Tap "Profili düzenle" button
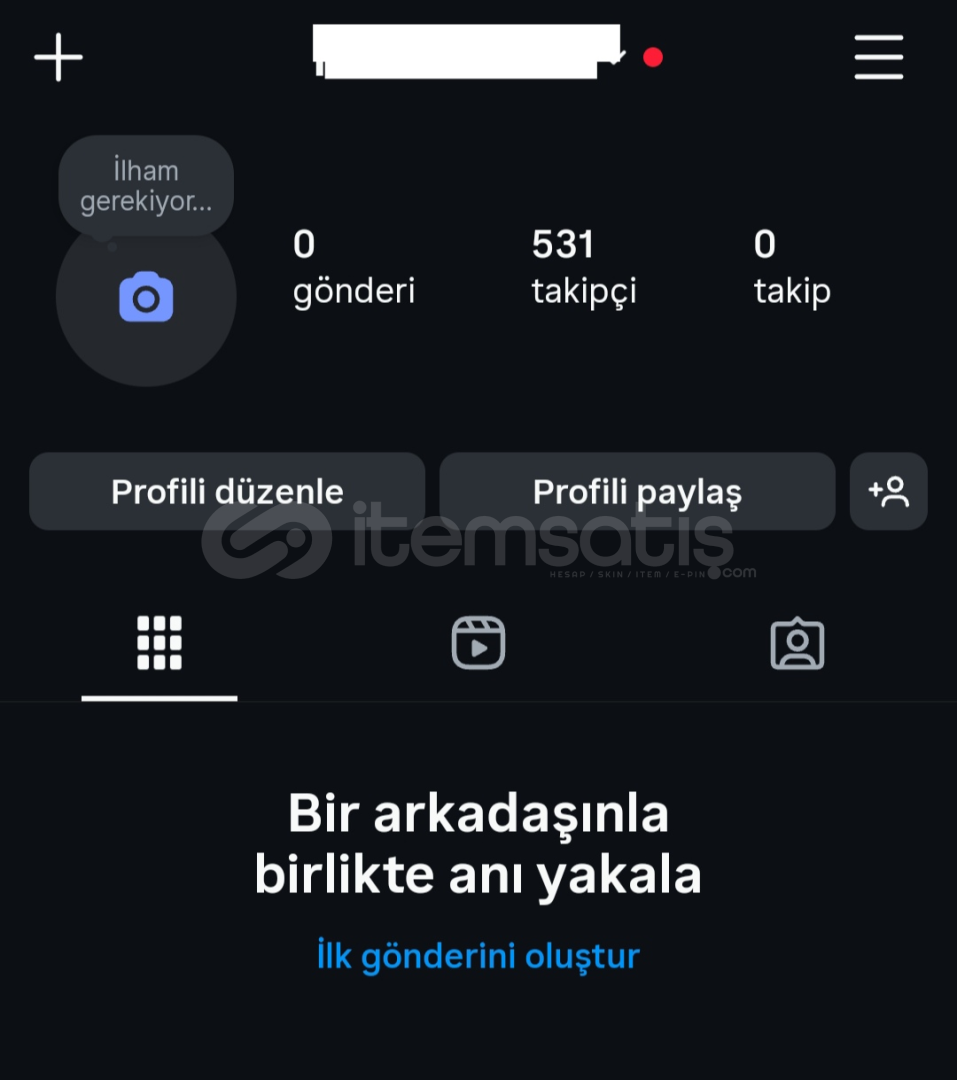This screenshot has width=957, height=1080. (x=227, y=491)
